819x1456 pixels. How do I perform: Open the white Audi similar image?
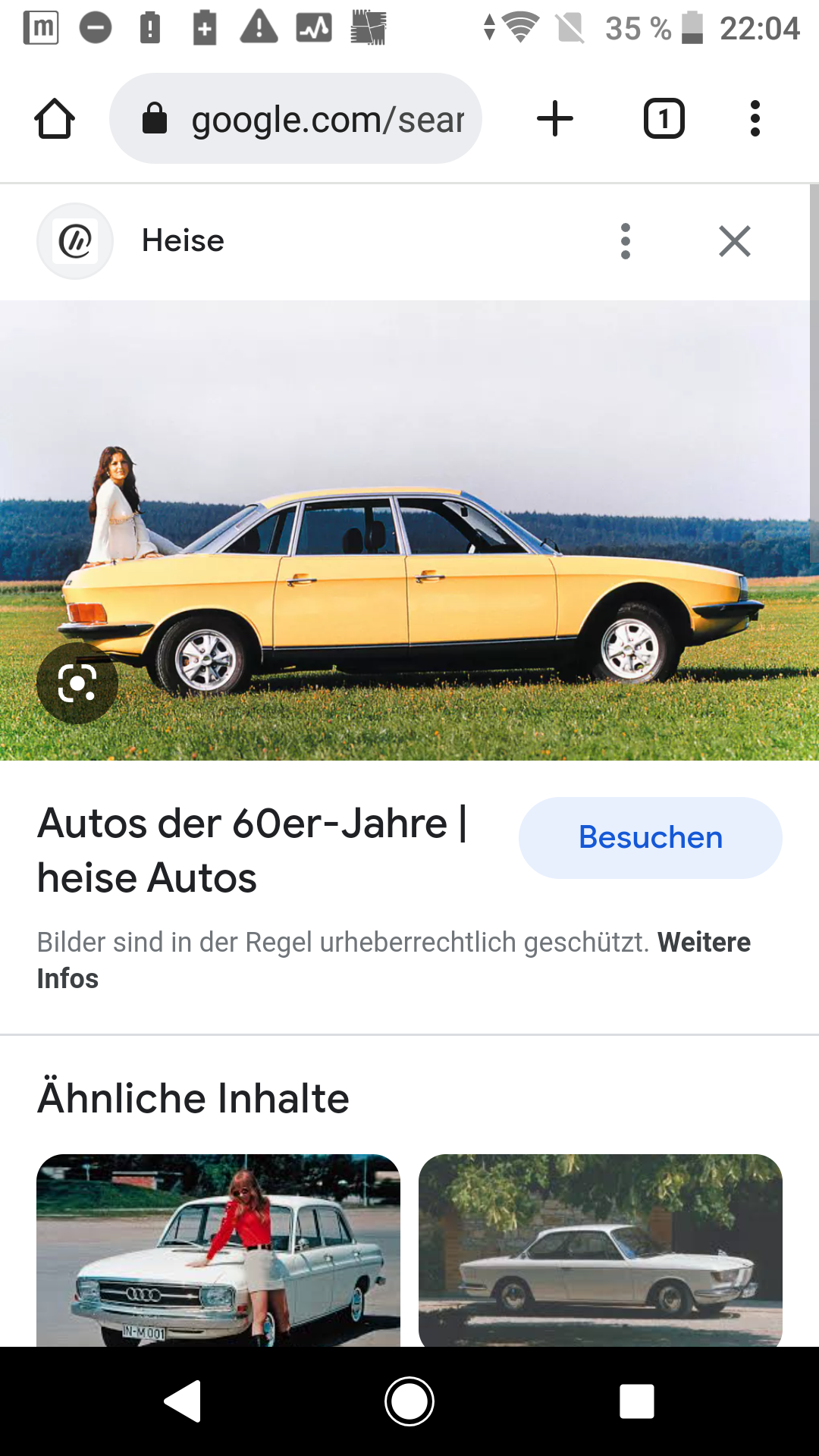point(218,1251)
